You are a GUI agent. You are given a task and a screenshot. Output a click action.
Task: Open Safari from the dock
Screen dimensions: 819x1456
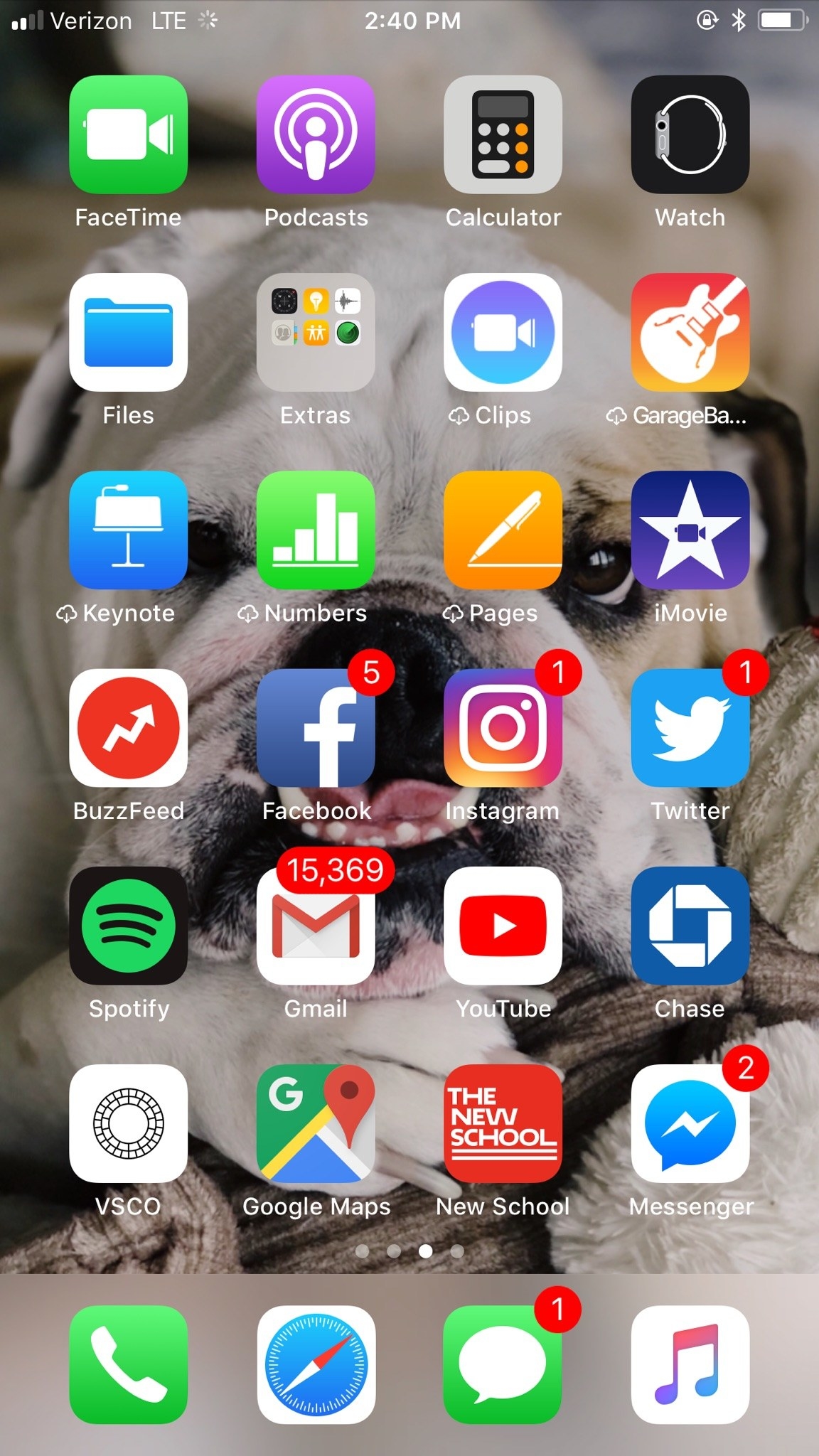tap(316, 1364)
